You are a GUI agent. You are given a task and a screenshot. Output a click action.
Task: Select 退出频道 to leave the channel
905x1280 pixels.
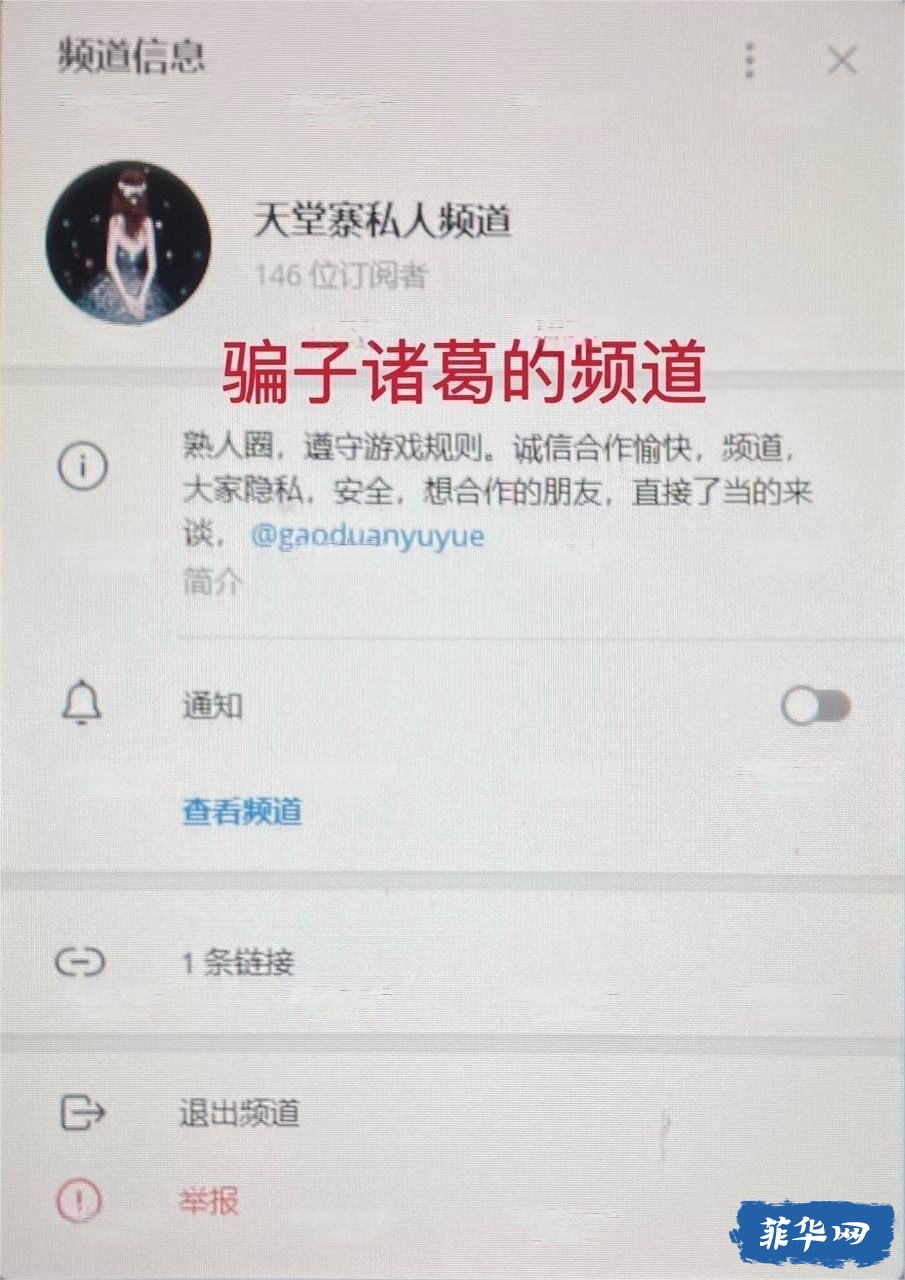tap(239, 1113)
